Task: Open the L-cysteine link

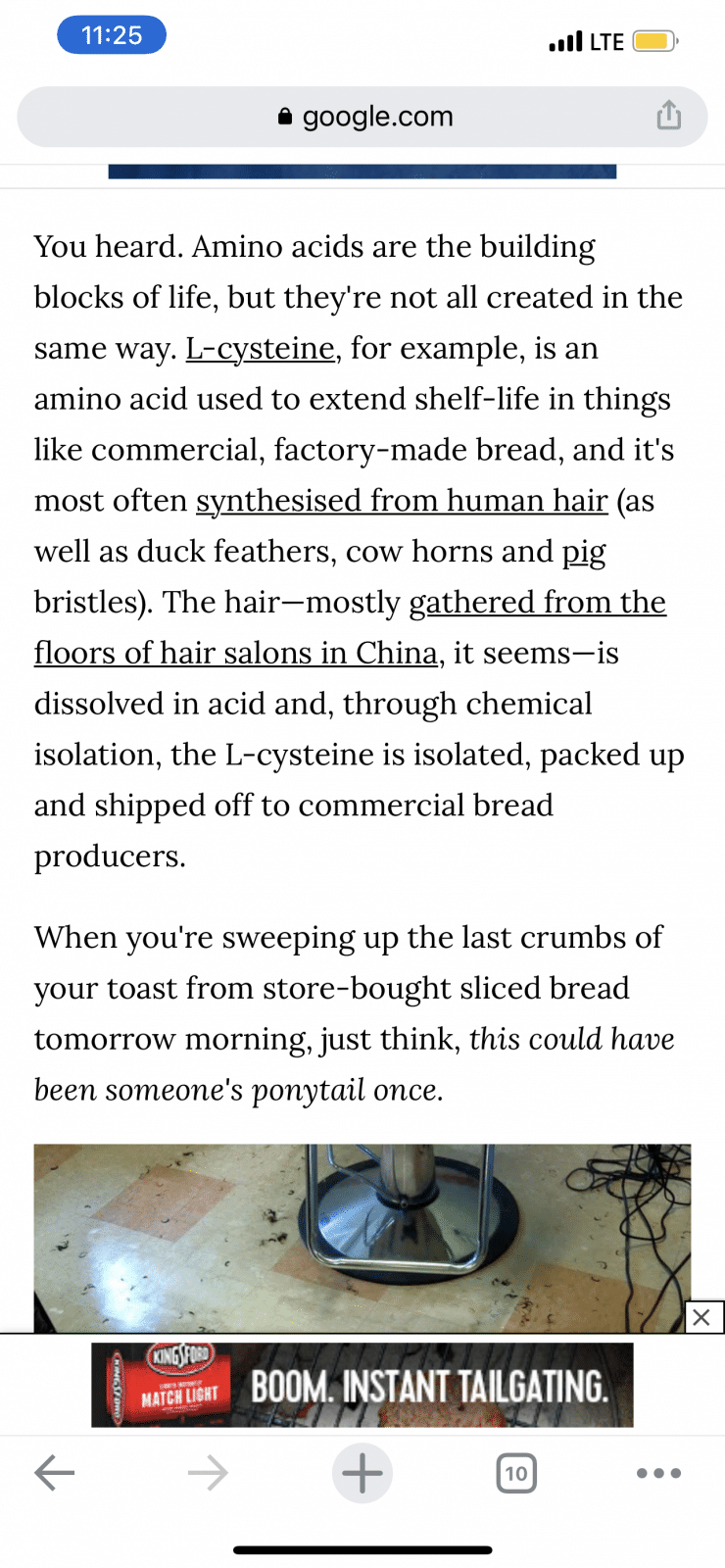Action: point(260,349)
